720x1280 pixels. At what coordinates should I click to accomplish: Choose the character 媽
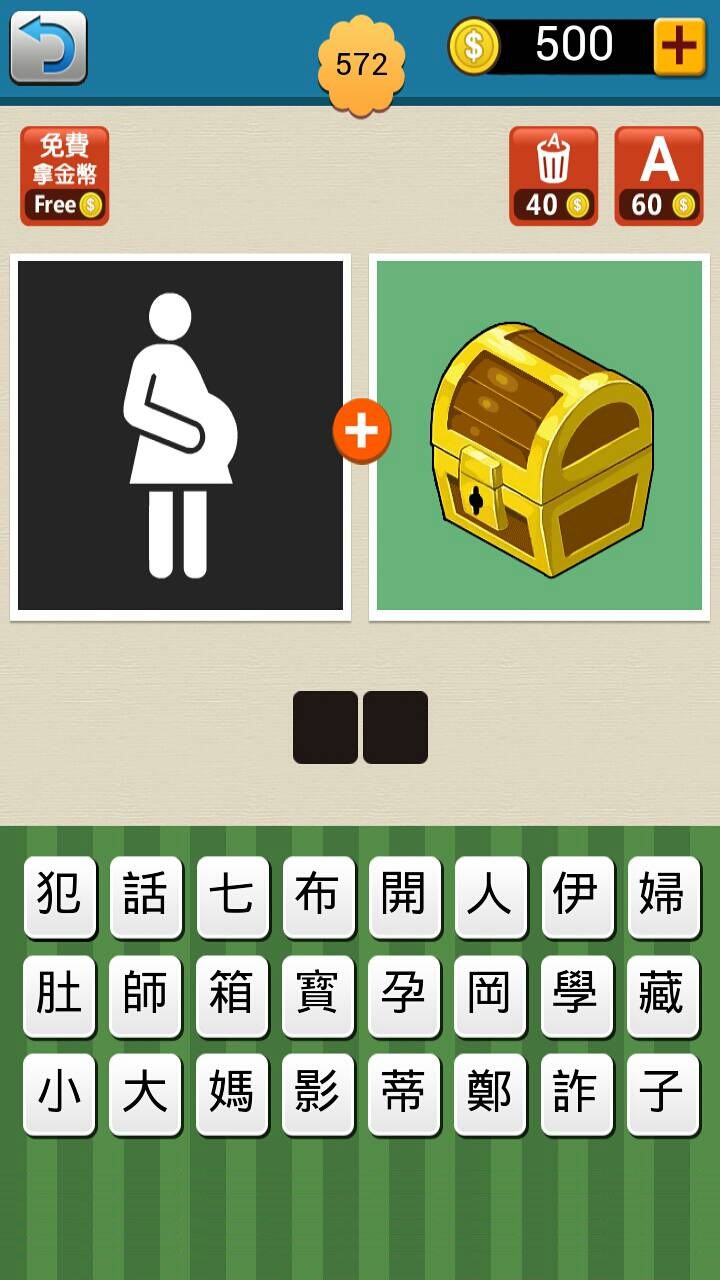tap(232, 1093)
